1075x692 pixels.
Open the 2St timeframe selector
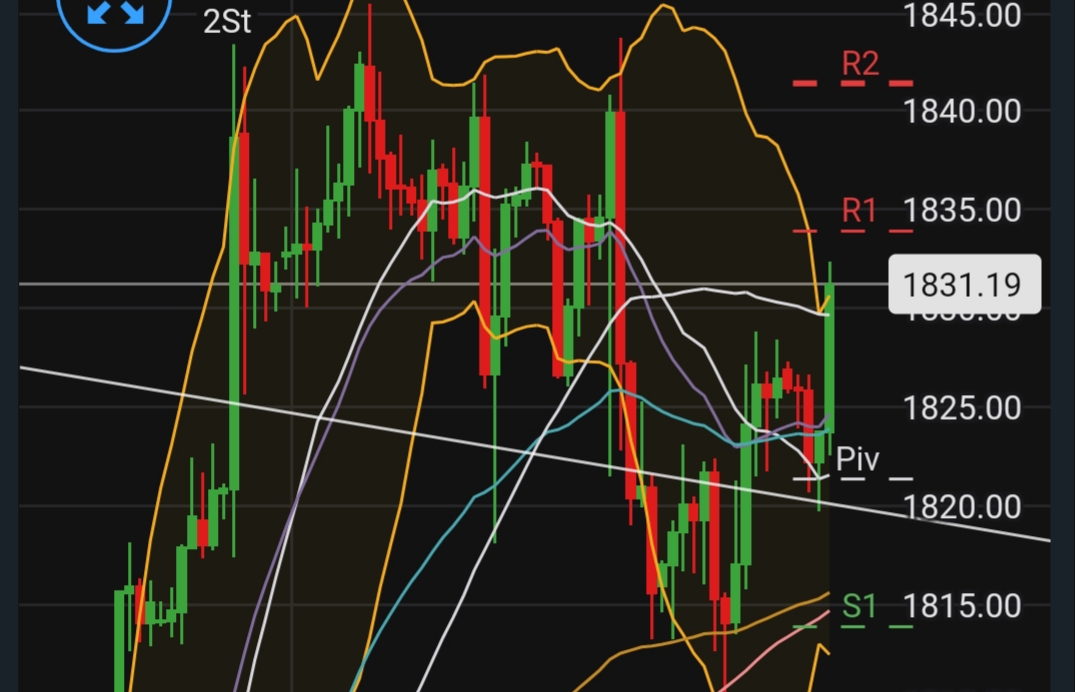(227, 20)
